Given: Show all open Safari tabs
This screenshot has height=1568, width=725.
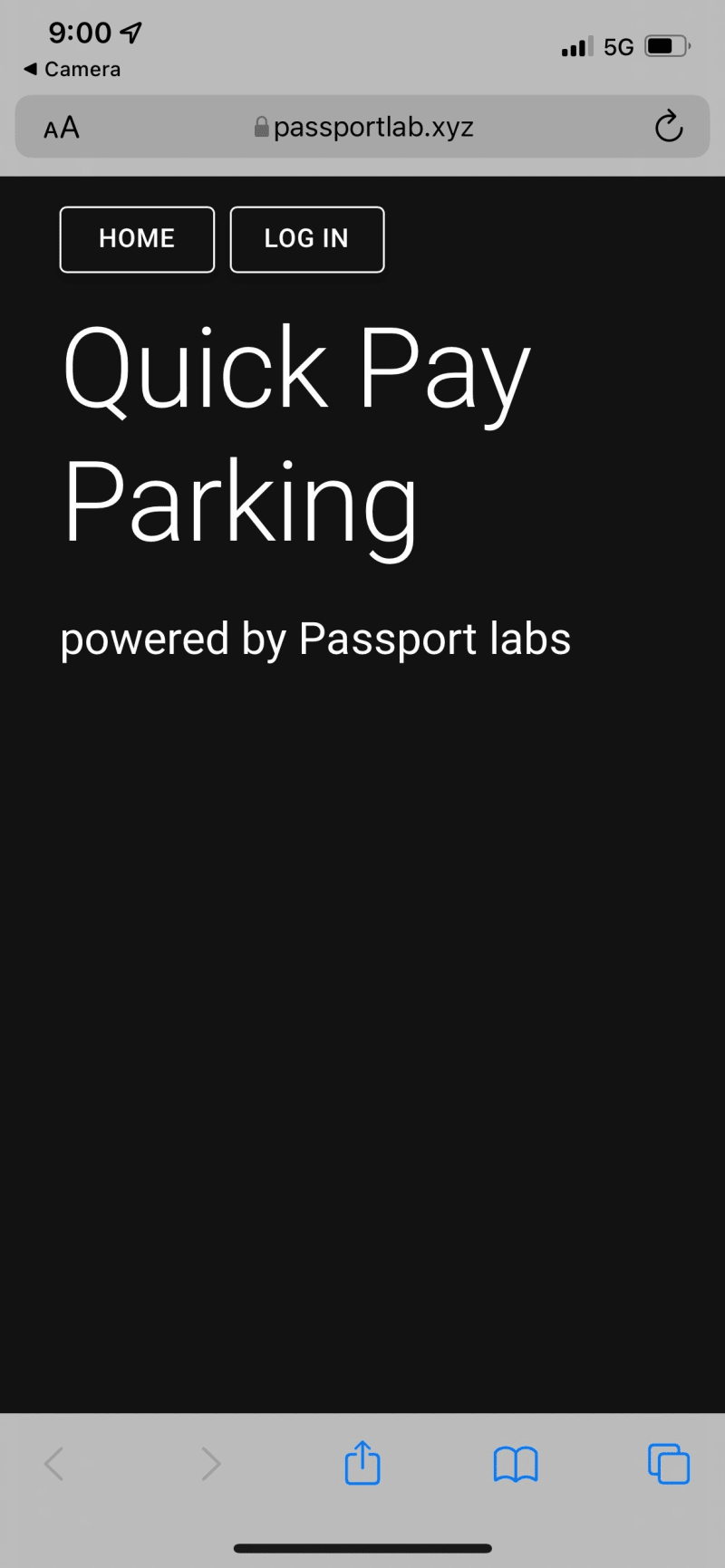Looking at the screenshot, I should pos(669,1463).
